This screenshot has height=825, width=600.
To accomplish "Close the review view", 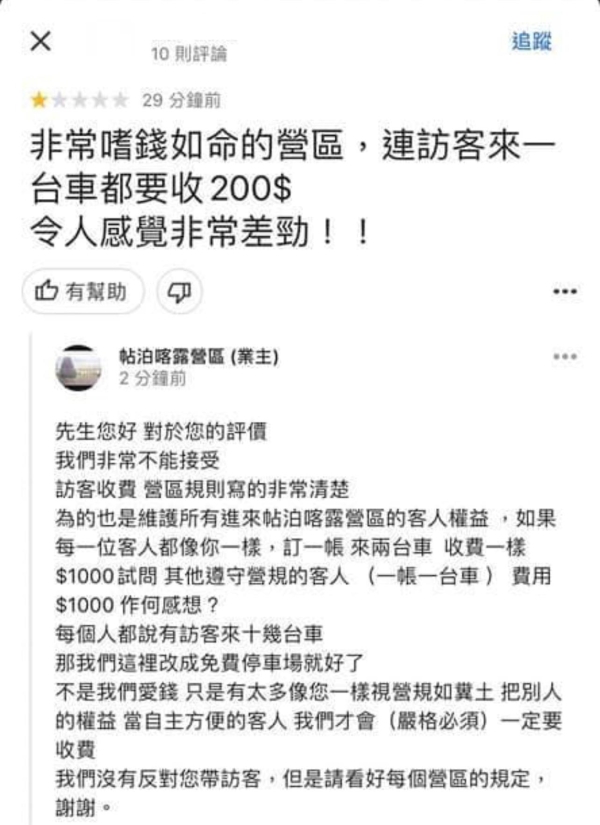I will [40, 42].
